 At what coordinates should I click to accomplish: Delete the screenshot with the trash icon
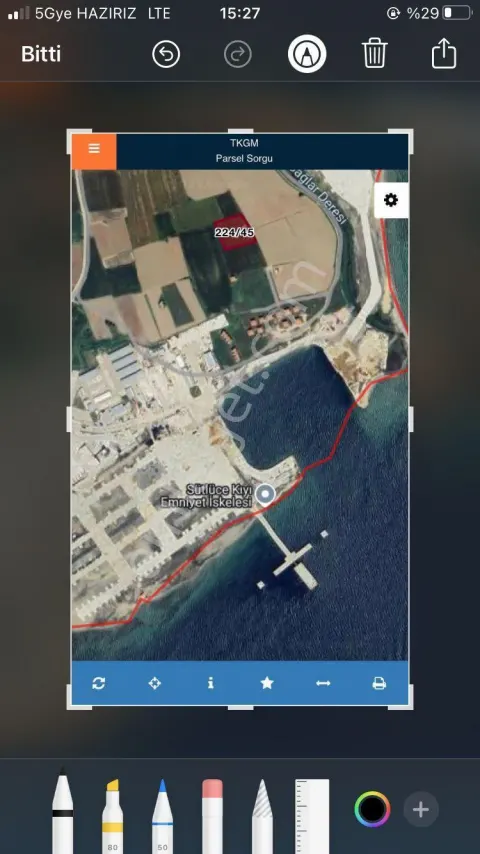pos(375,53)
